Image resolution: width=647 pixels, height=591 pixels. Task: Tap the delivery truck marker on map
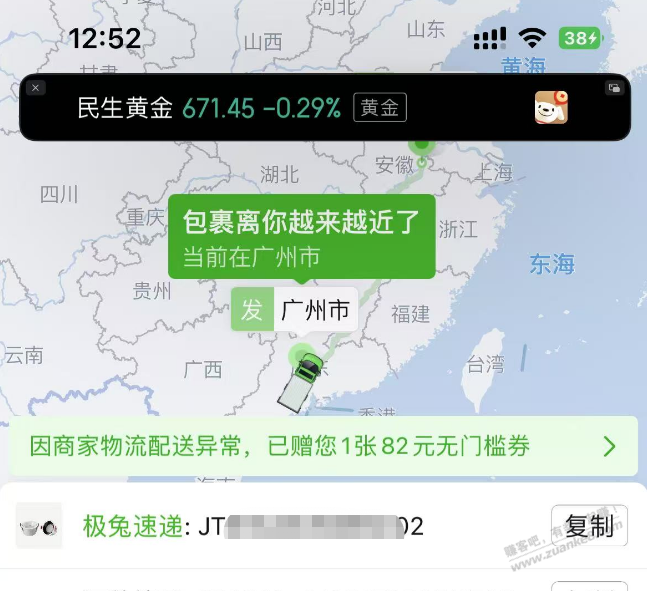(302, 380)
